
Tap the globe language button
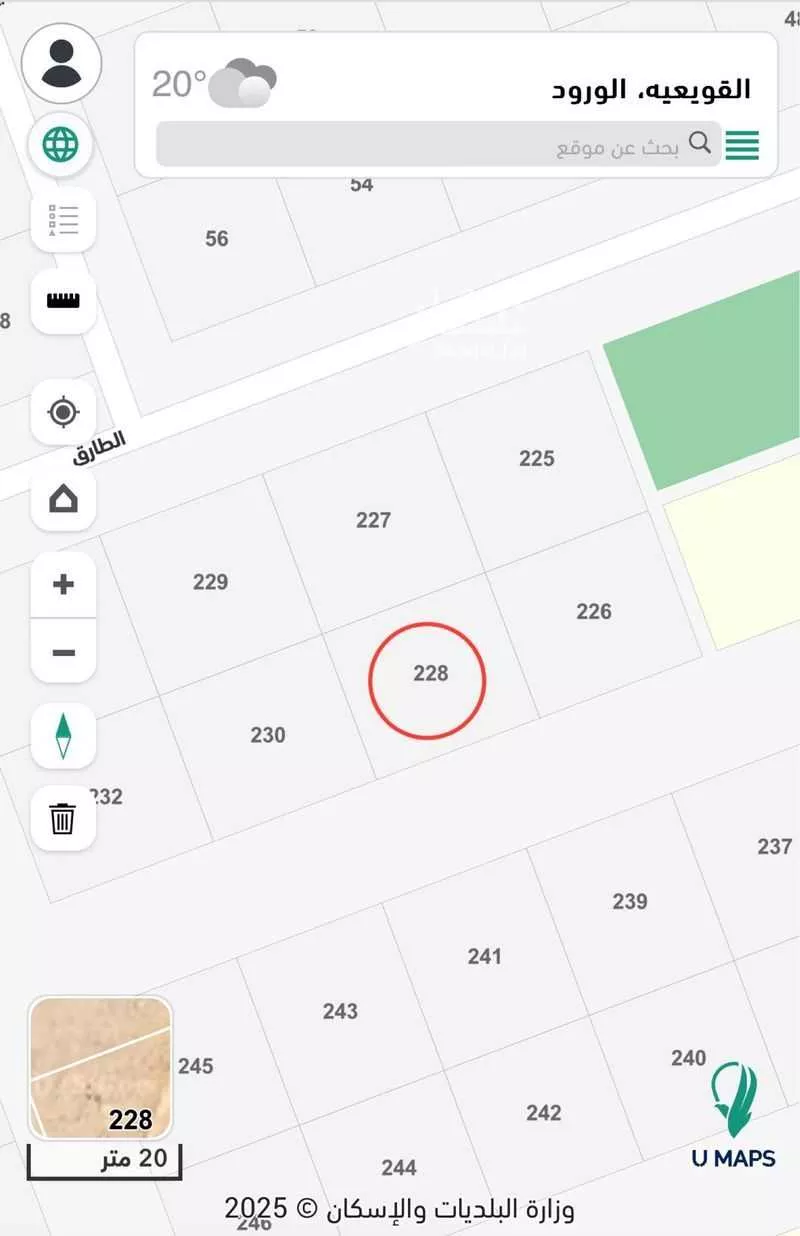61,146
